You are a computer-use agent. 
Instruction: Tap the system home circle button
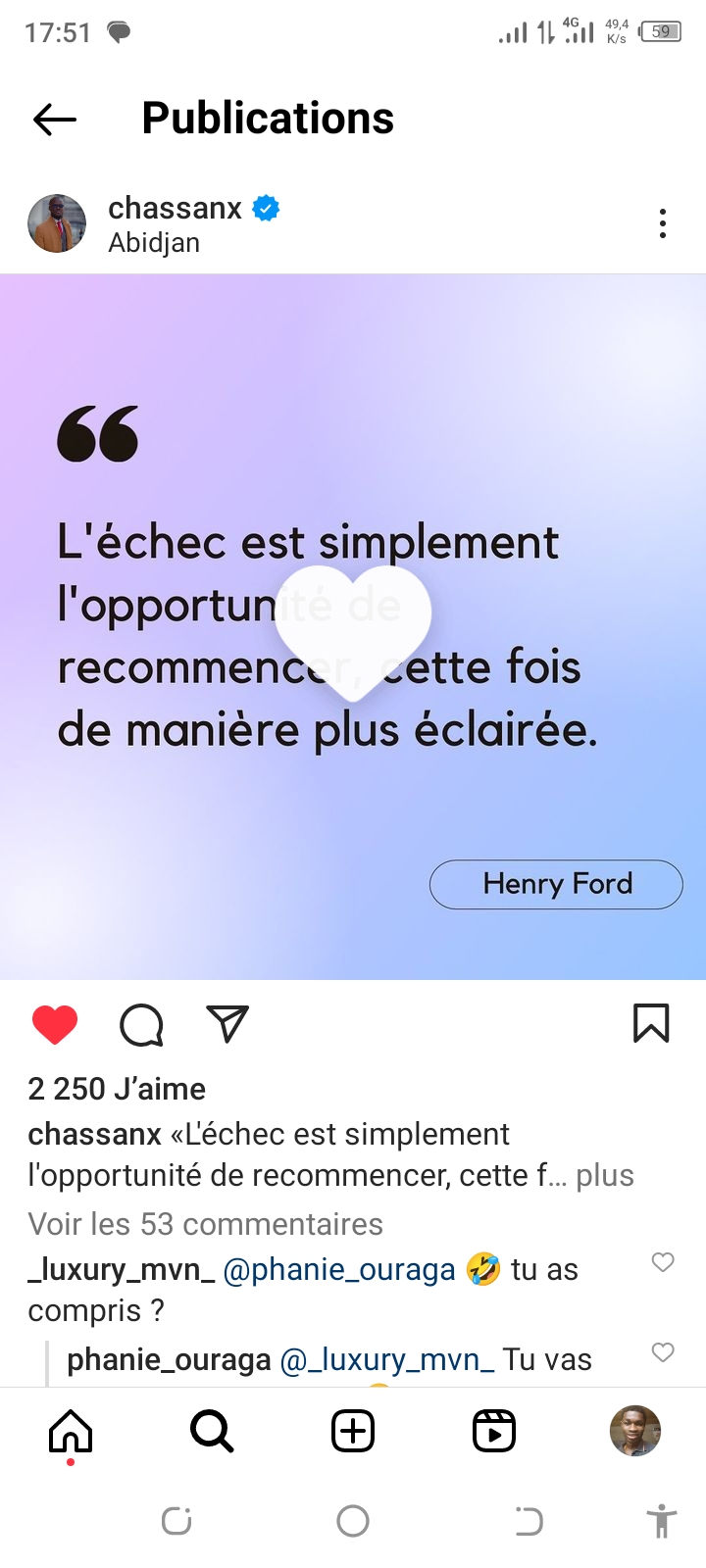click(353, 1521)
